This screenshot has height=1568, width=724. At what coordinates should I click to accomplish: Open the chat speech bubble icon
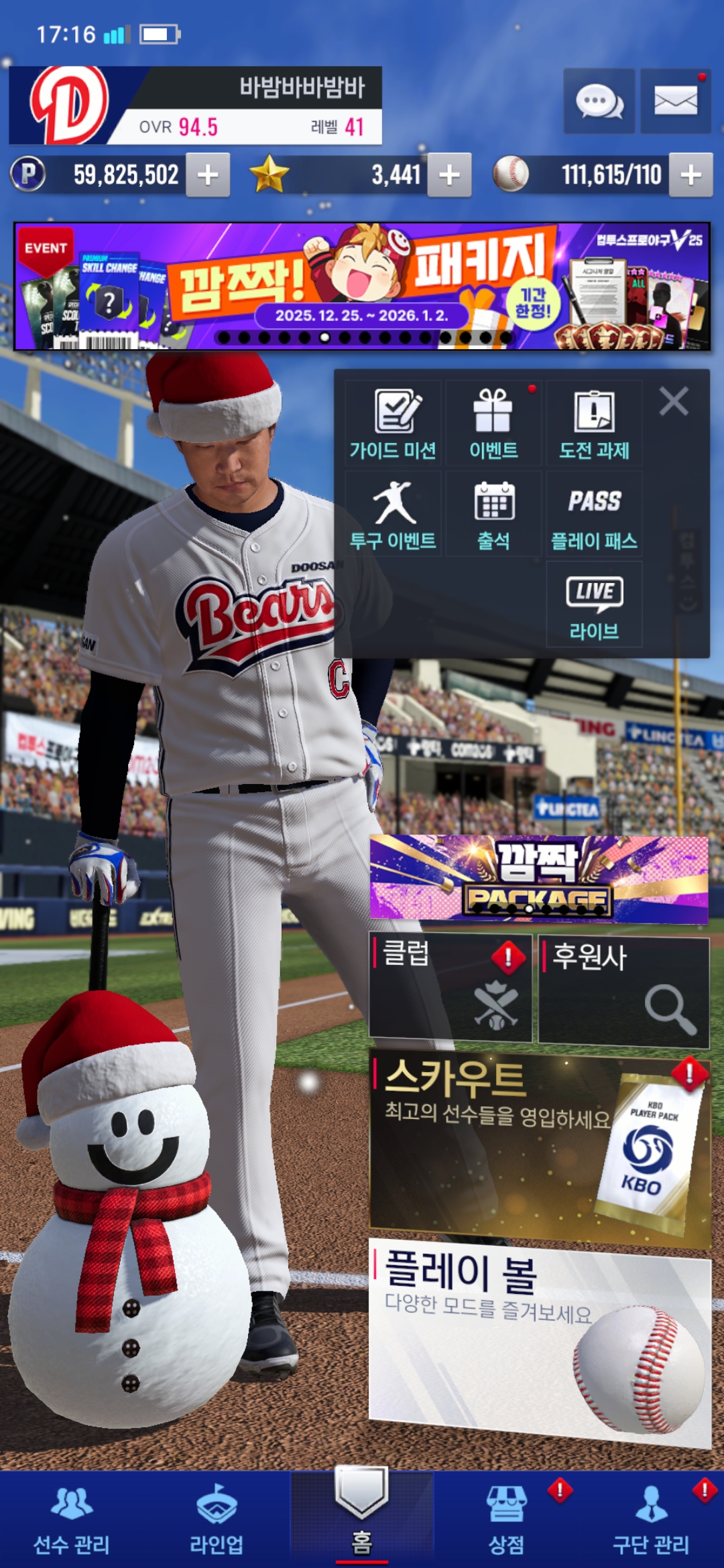[599, 102]
